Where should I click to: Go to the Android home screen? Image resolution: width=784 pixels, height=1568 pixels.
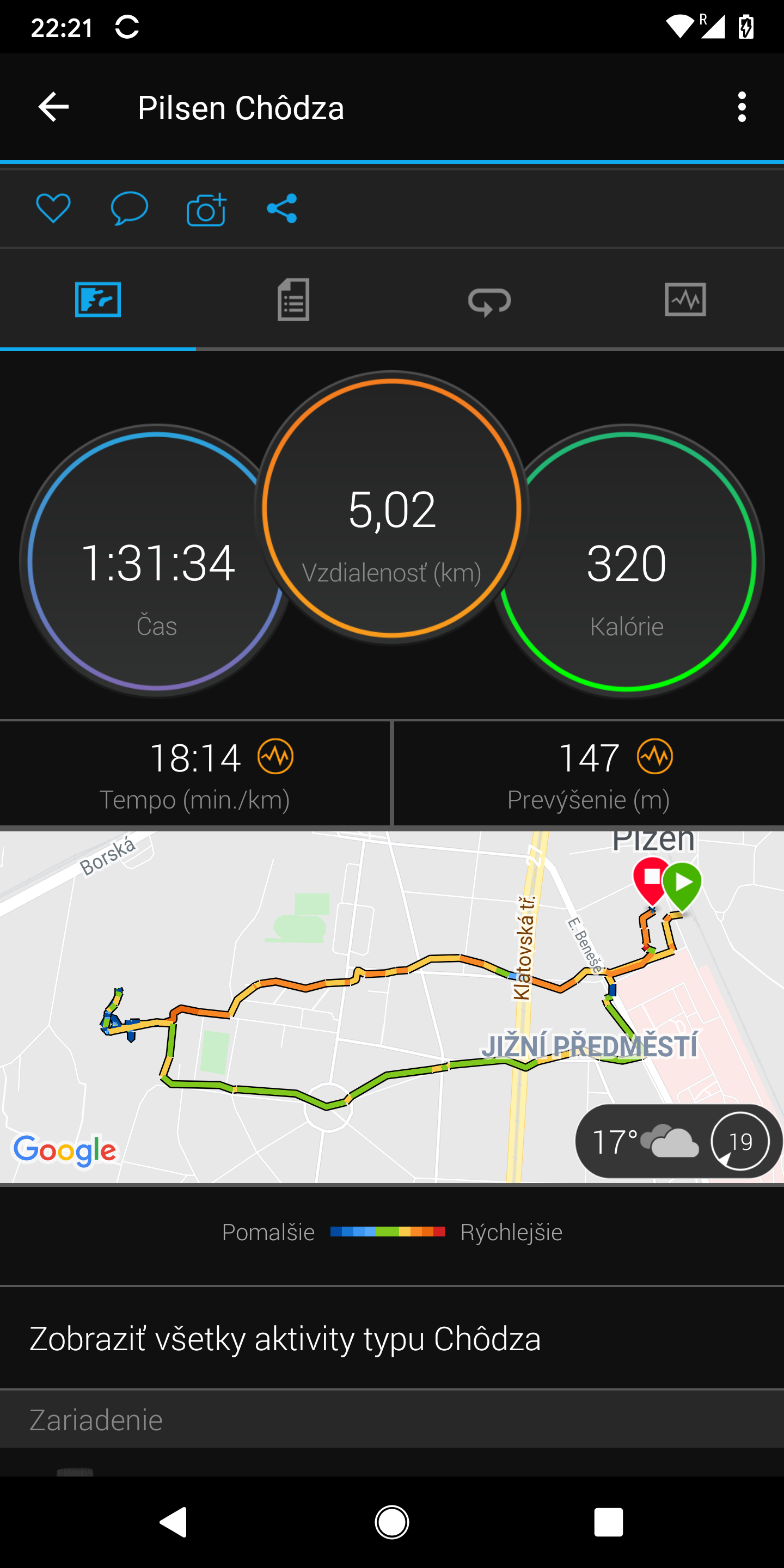pos(392,1522)
